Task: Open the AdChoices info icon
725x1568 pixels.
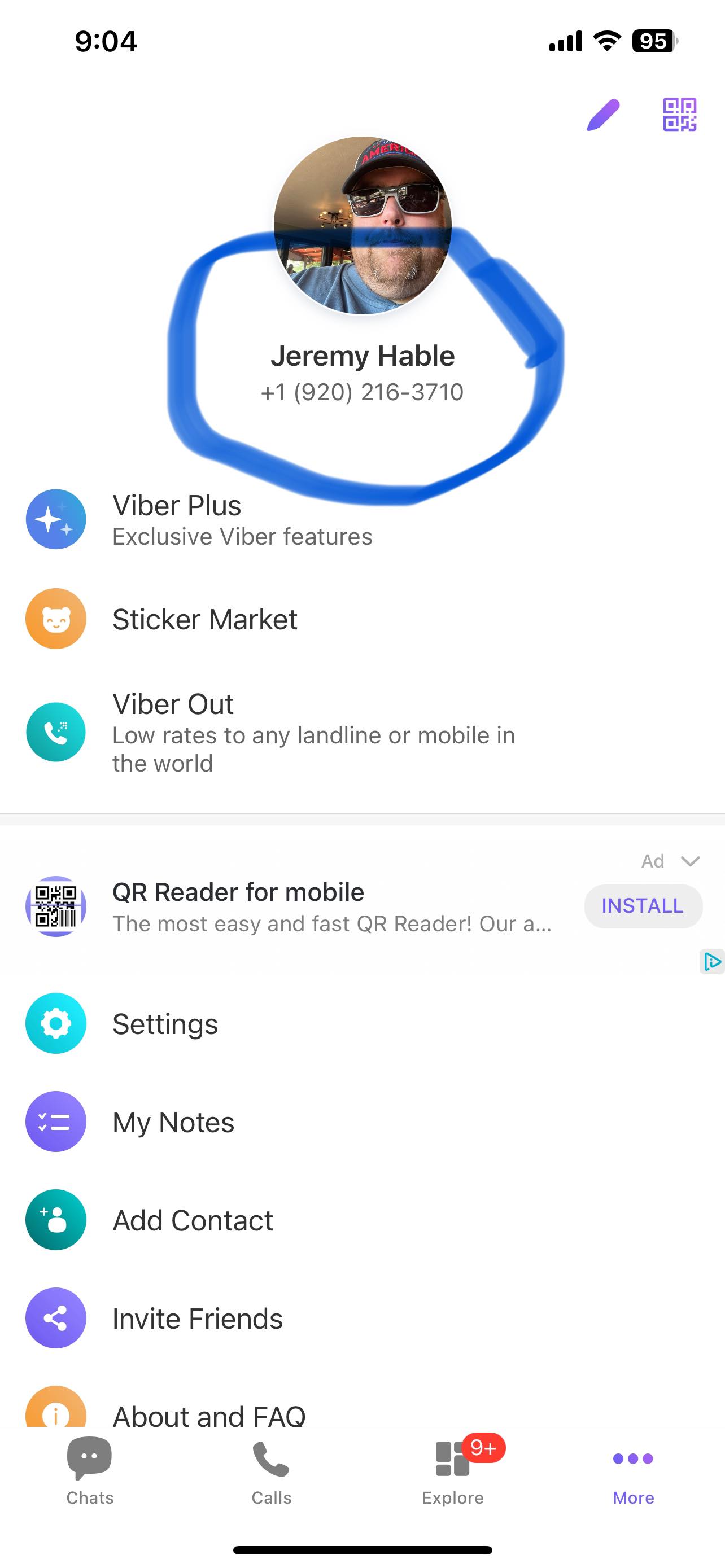Action: [712, 962]
